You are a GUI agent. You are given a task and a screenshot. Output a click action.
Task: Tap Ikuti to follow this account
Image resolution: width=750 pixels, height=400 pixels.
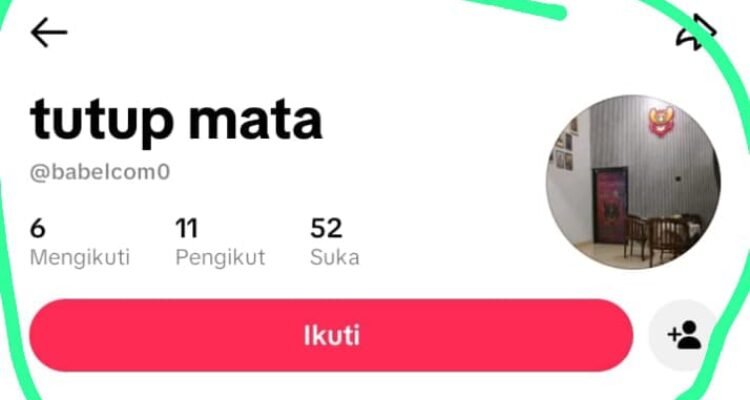coord(331,335)
